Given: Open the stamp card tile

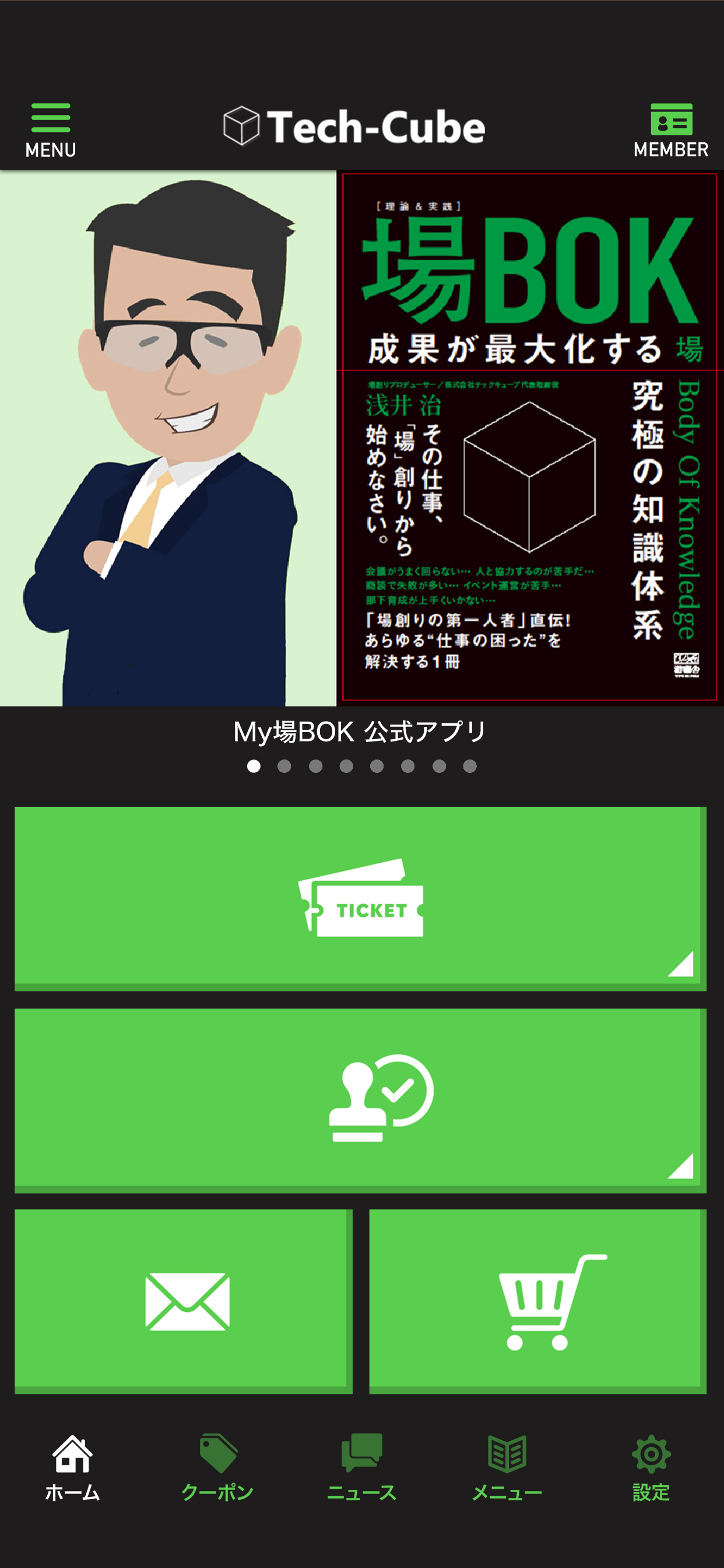Looking at the screenshot, I should 360,1100.
